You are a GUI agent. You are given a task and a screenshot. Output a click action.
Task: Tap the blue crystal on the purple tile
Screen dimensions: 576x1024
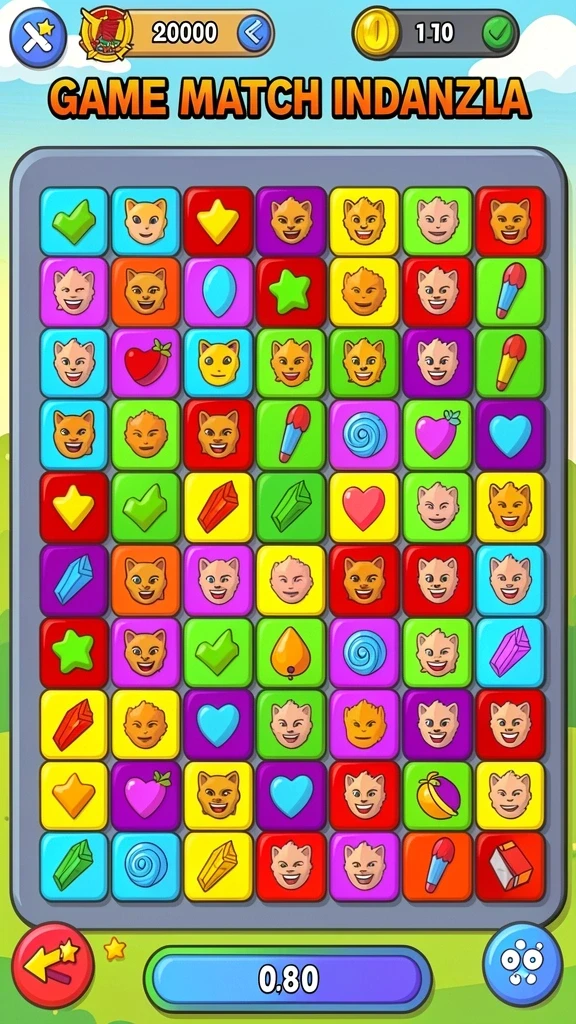click(74, 579)
